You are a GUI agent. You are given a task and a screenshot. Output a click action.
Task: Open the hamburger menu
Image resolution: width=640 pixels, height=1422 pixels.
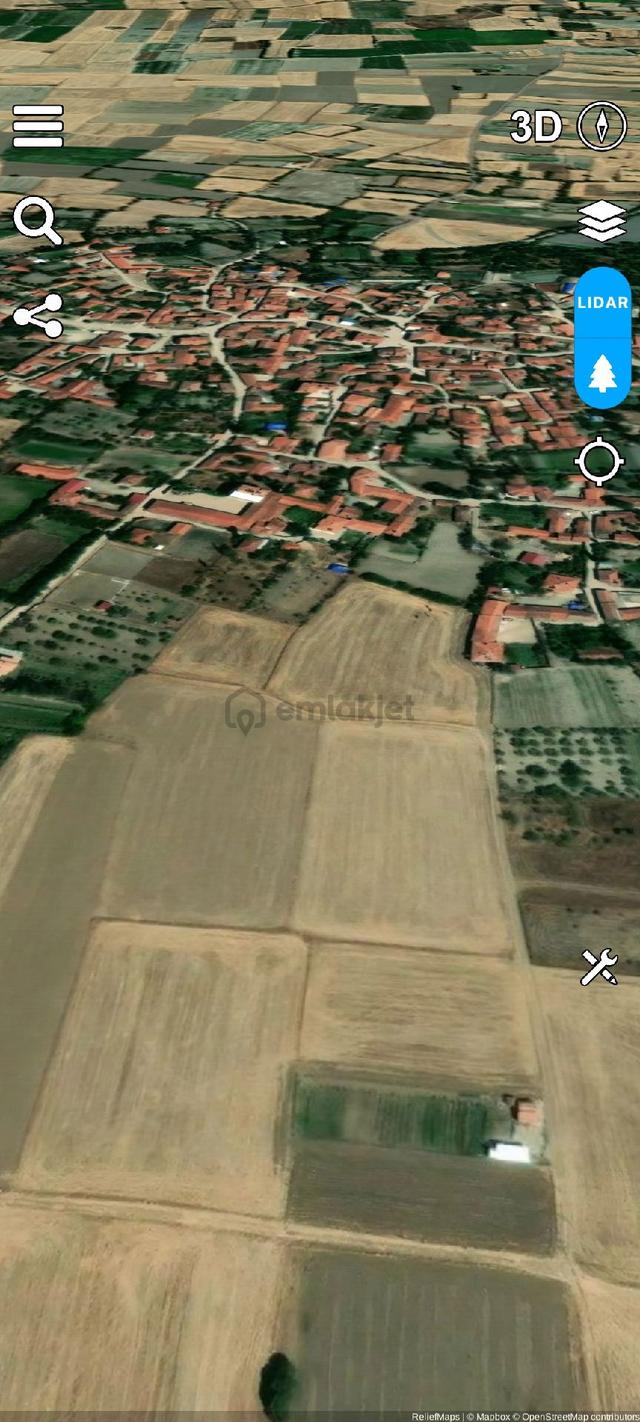point(38,126)
